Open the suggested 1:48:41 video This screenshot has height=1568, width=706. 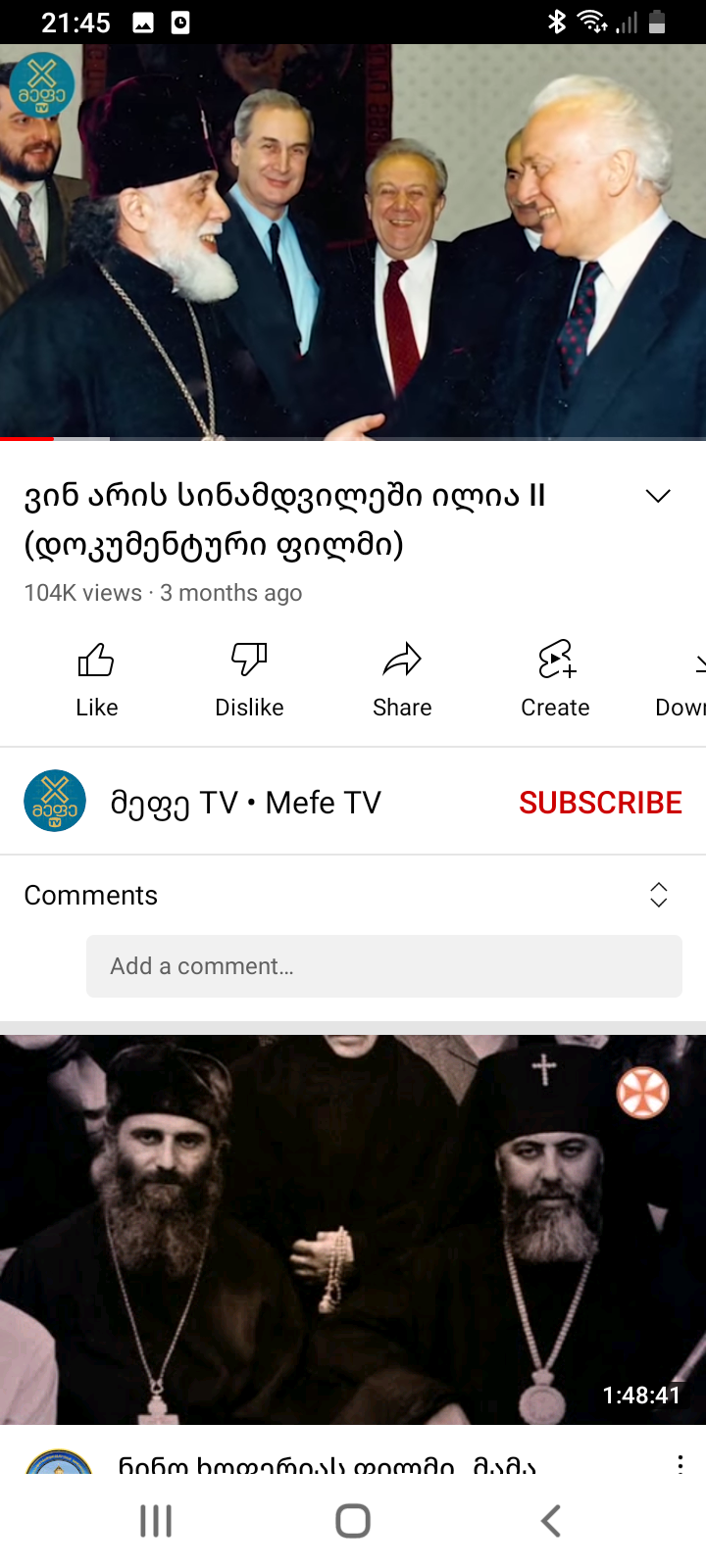(353, 1229)
